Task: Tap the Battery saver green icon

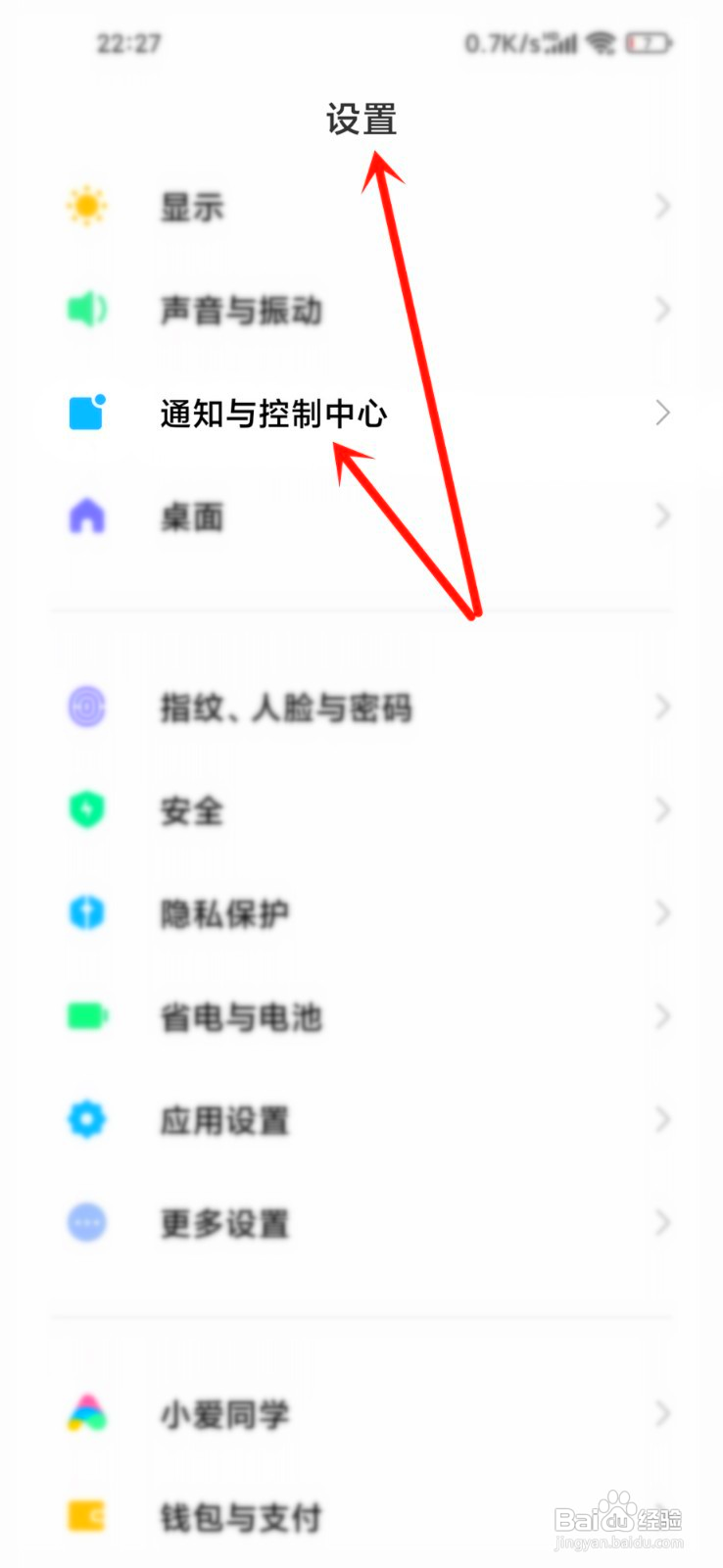Action: (x=86, y=1017)
